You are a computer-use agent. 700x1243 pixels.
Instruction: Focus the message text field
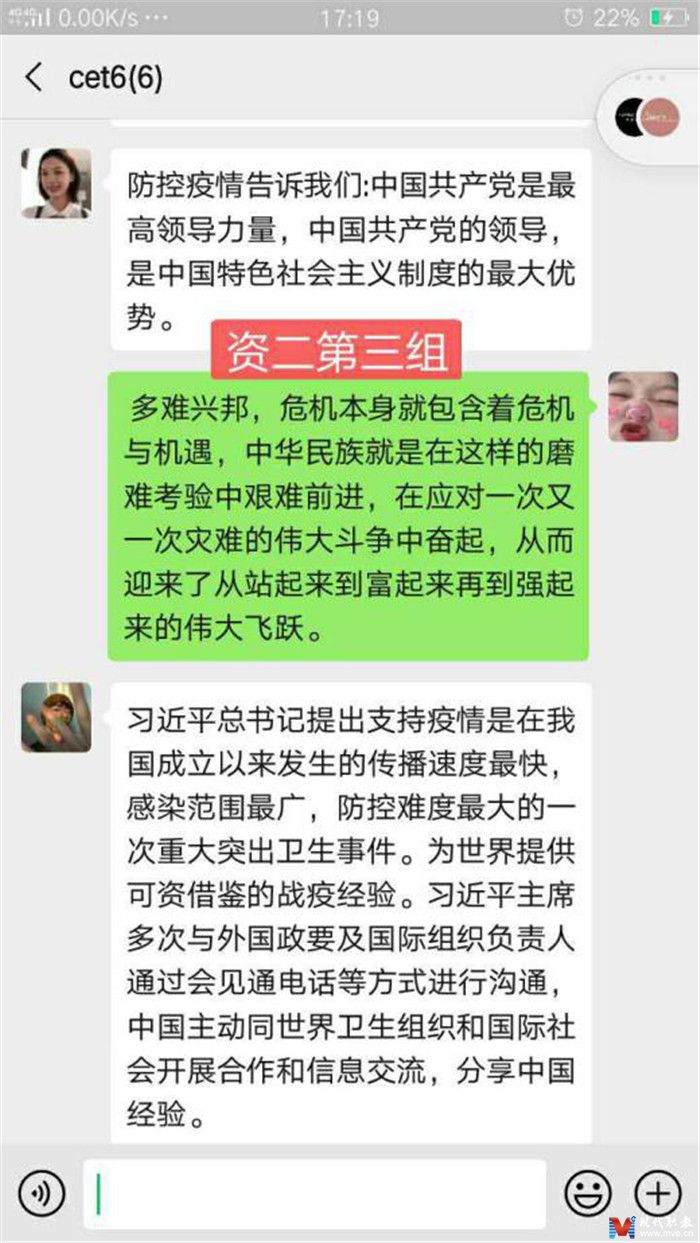[315, 1193]
